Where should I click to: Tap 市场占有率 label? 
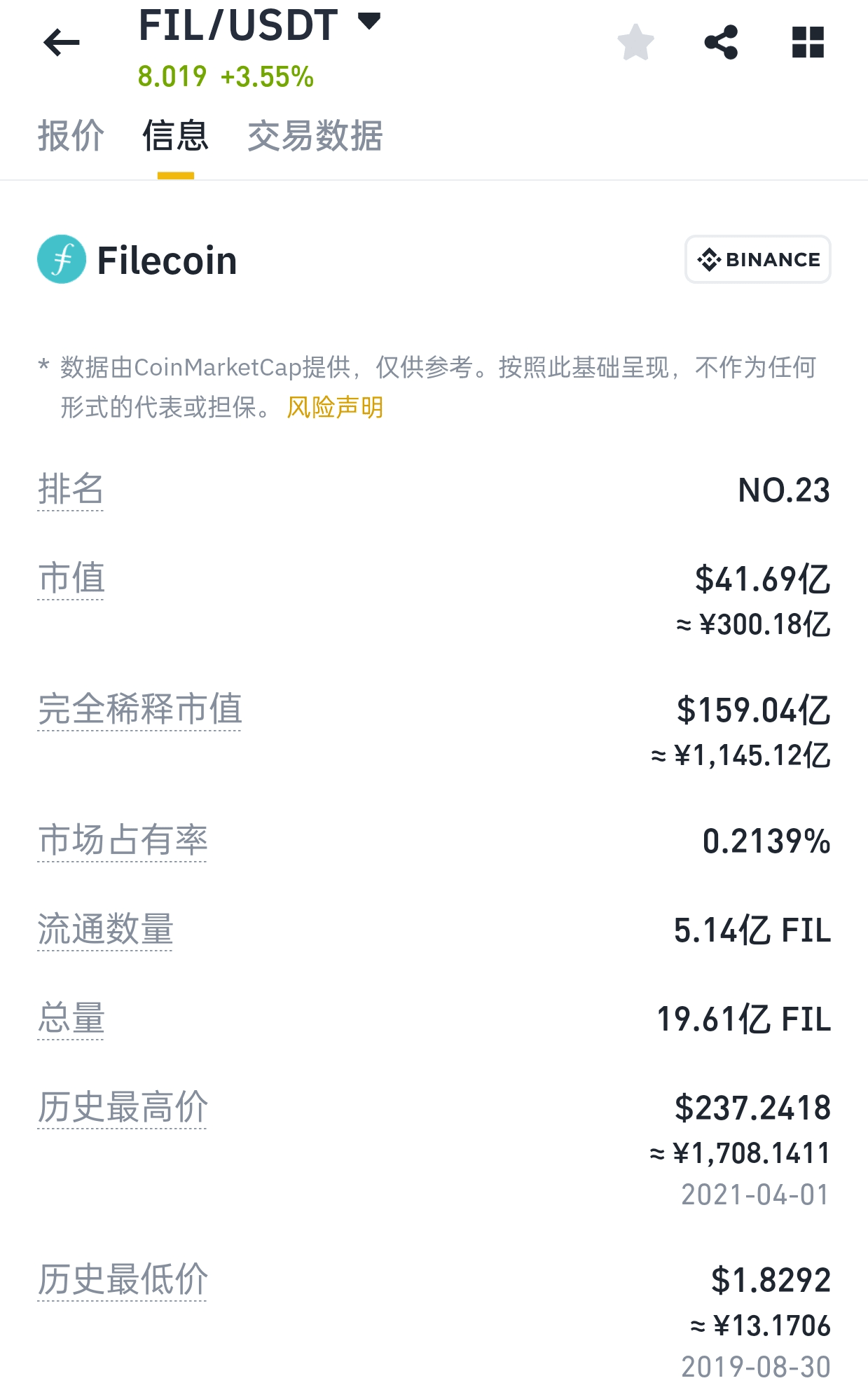pyautogui.click(x=123, y=841)
